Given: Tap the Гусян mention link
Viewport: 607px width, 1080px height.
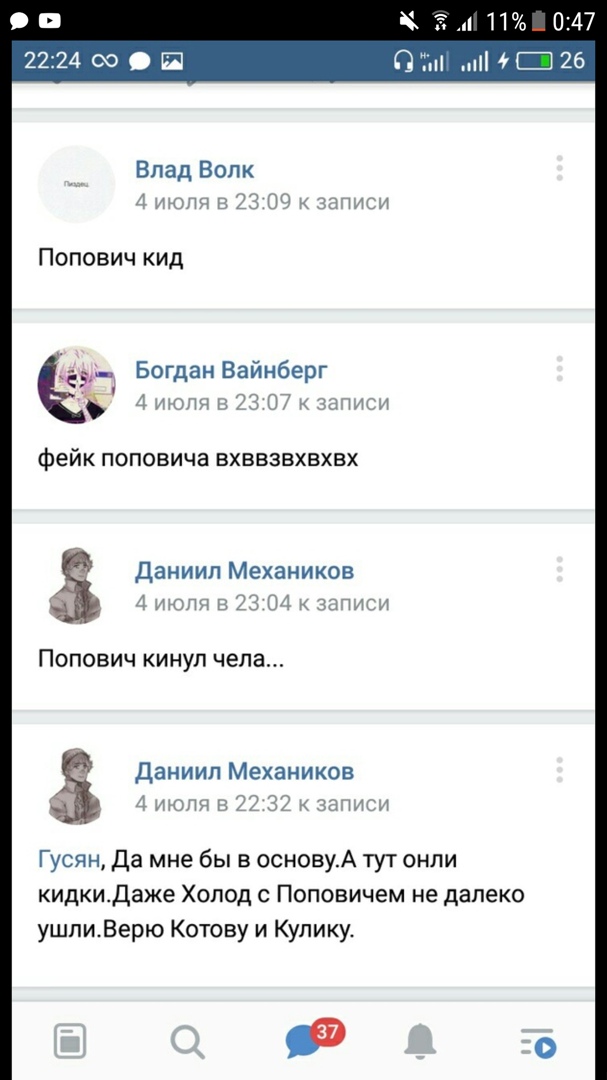Looking at the screenshot, I should click(68, 859).
